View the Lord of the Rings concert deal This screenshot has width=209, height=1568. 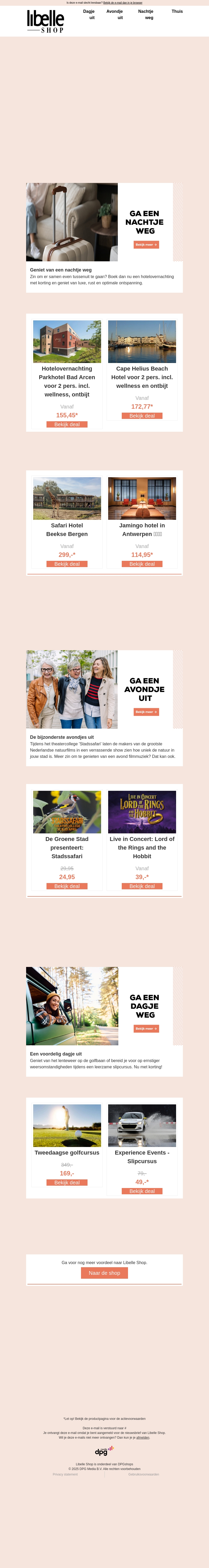(142, 886)
